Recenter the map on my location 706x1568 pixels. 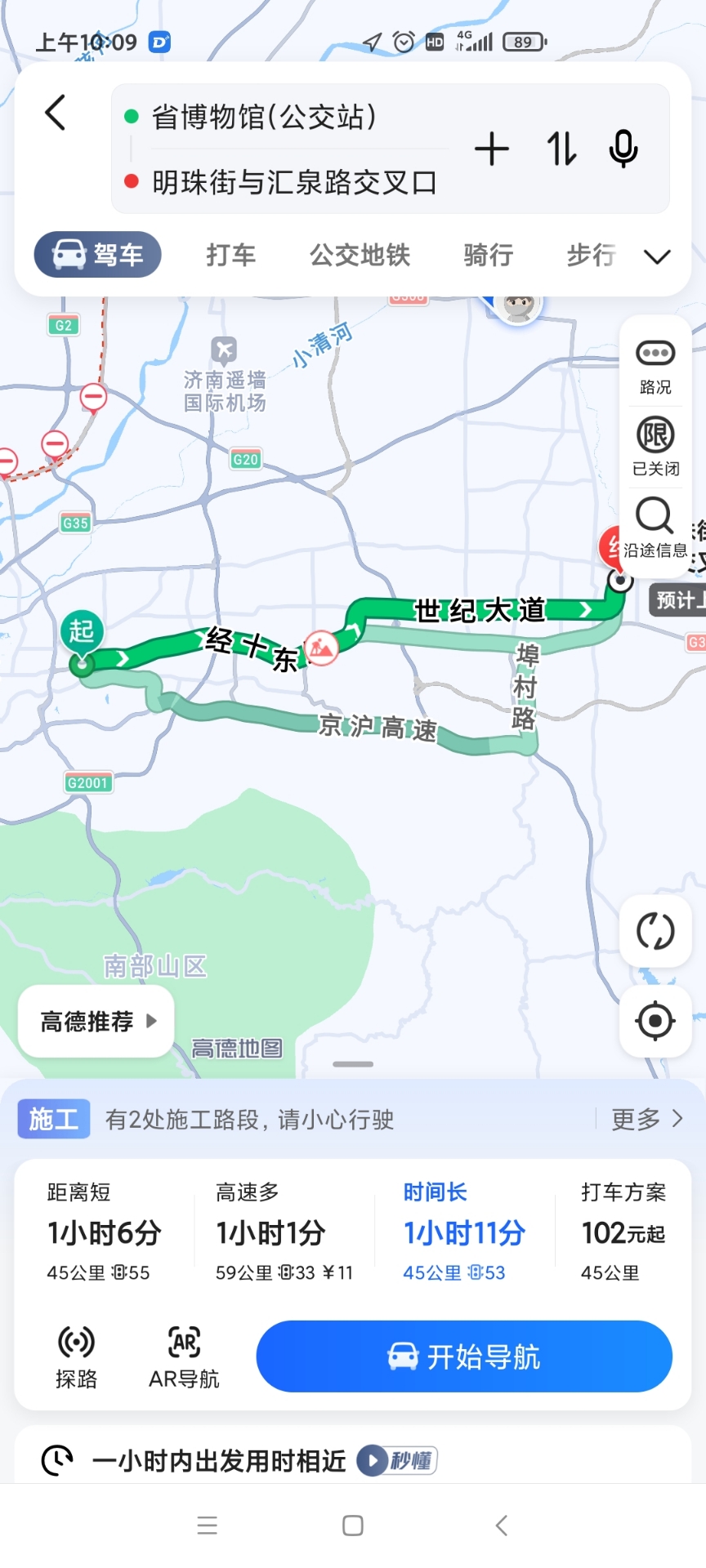click(x=655, y=1021)
